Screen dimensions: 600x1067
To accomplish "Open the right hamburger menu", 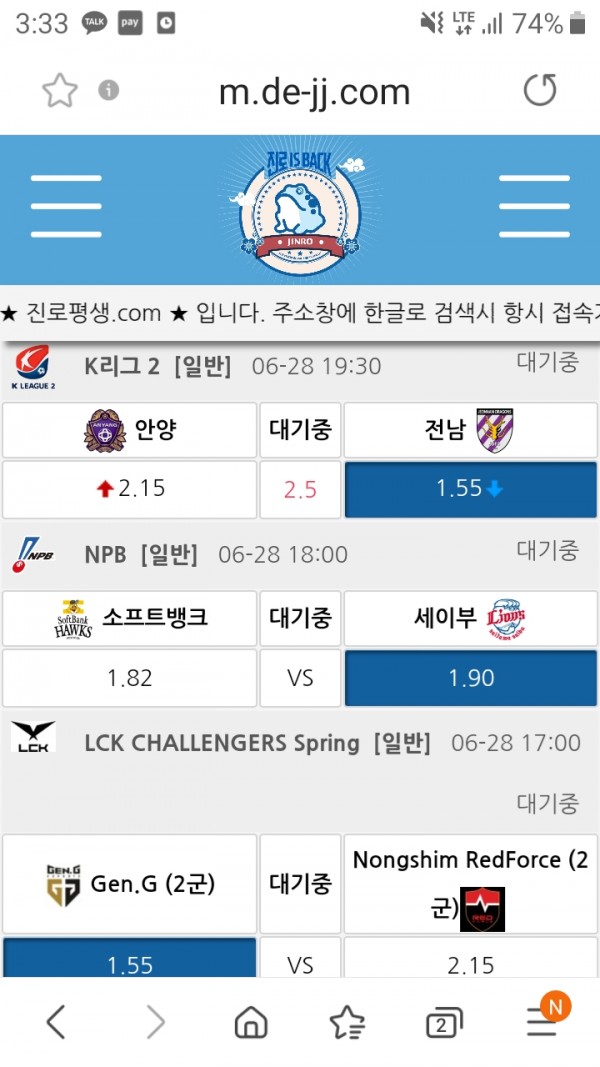I will pyautogui.click(x=534, y=207).
